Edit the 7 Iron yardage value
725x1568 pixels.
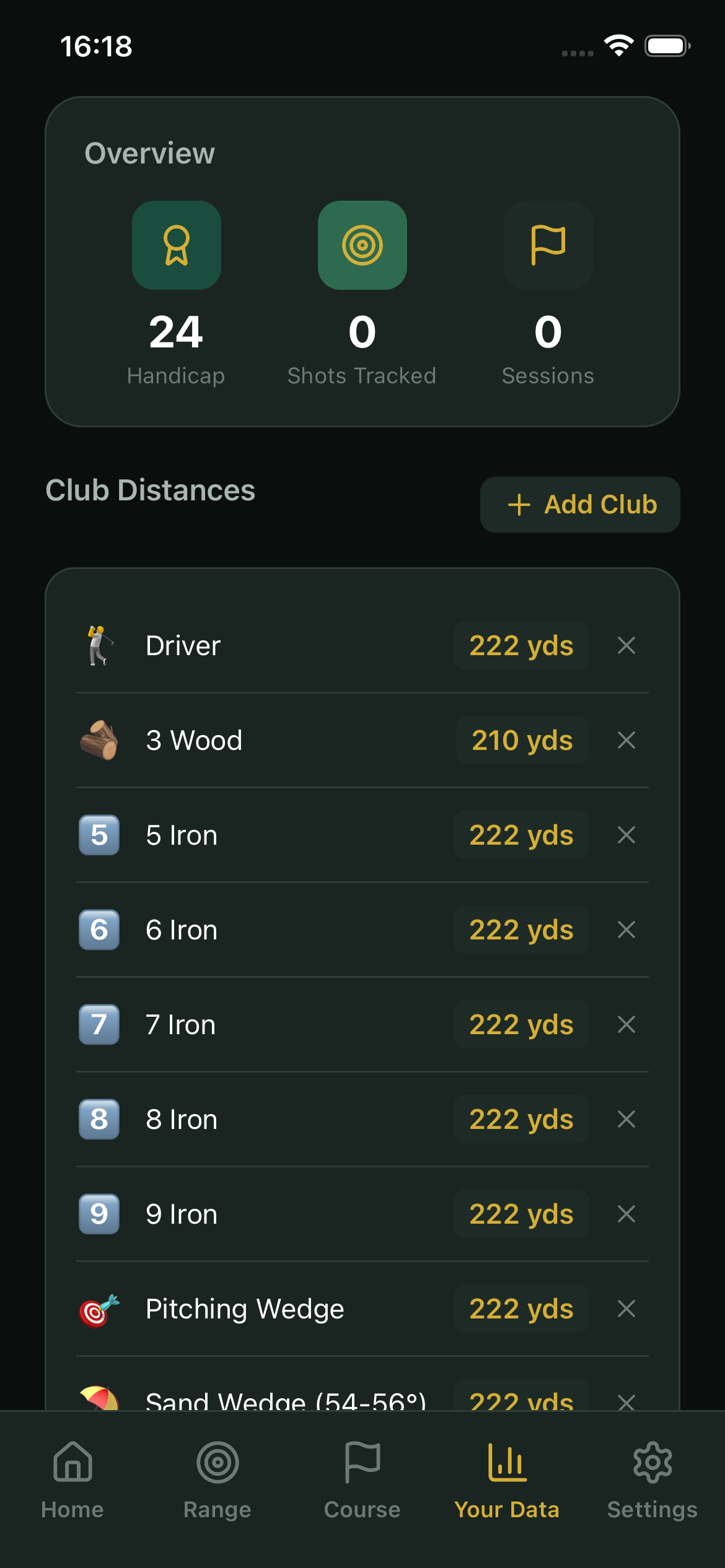[521, 1025]
